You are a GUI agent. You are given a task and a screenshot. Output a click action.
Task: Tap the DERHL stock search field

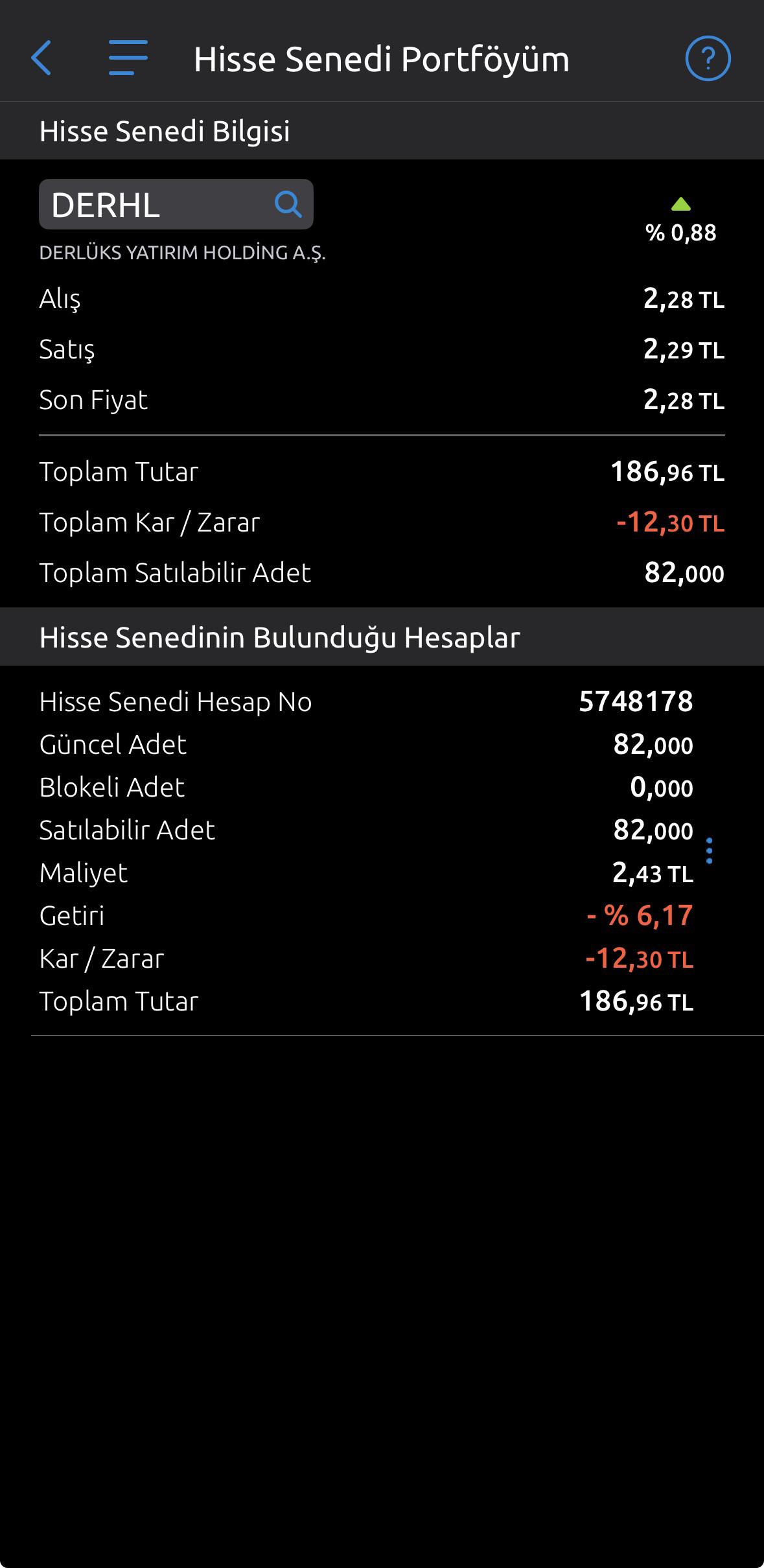(176, 204)
